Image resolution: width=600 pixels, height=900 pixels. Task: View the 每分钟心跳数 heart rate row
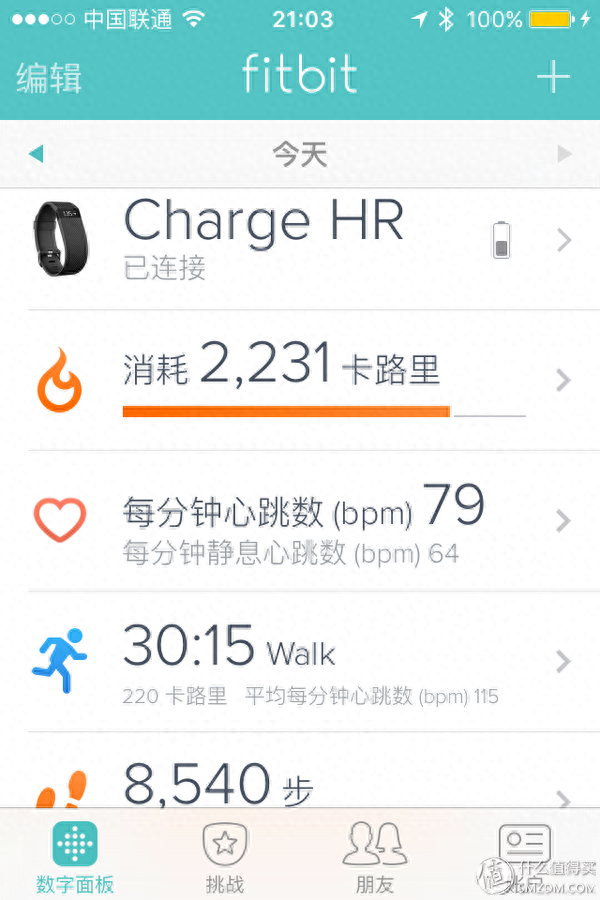(x=300, y=521)
